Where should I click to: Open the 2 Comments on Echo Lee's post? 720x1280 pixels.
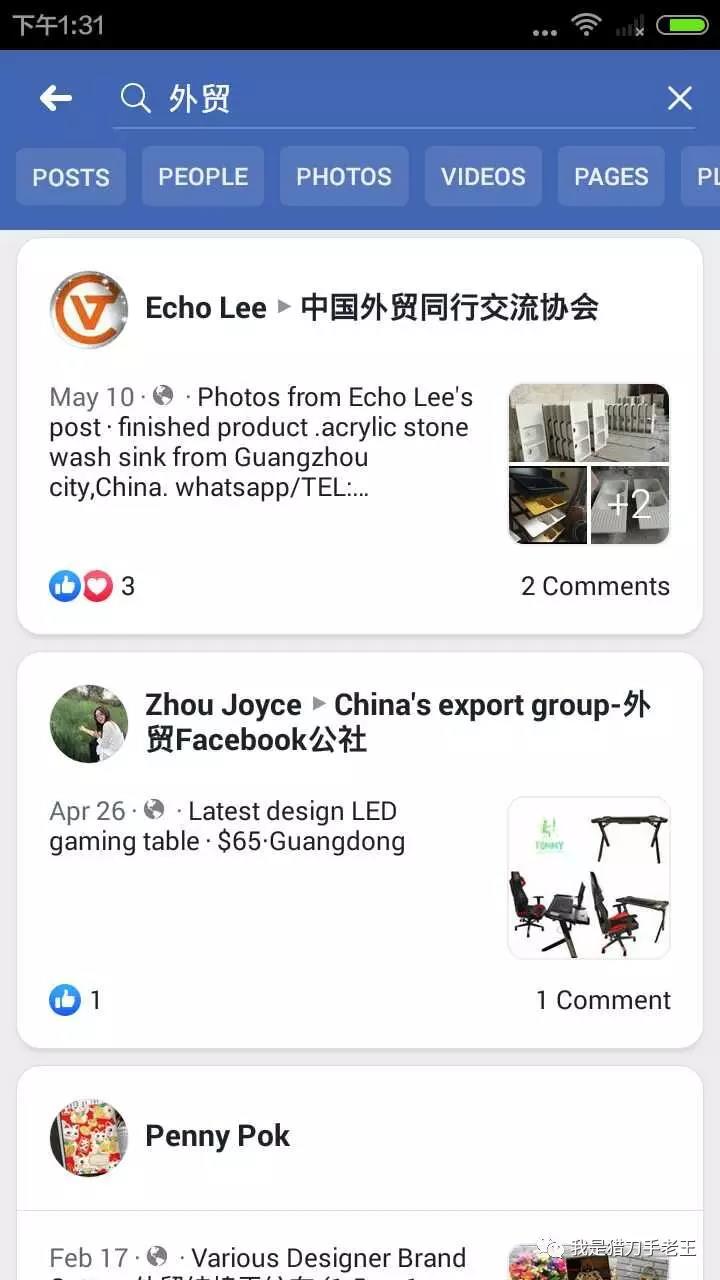[x=595, y=586]
